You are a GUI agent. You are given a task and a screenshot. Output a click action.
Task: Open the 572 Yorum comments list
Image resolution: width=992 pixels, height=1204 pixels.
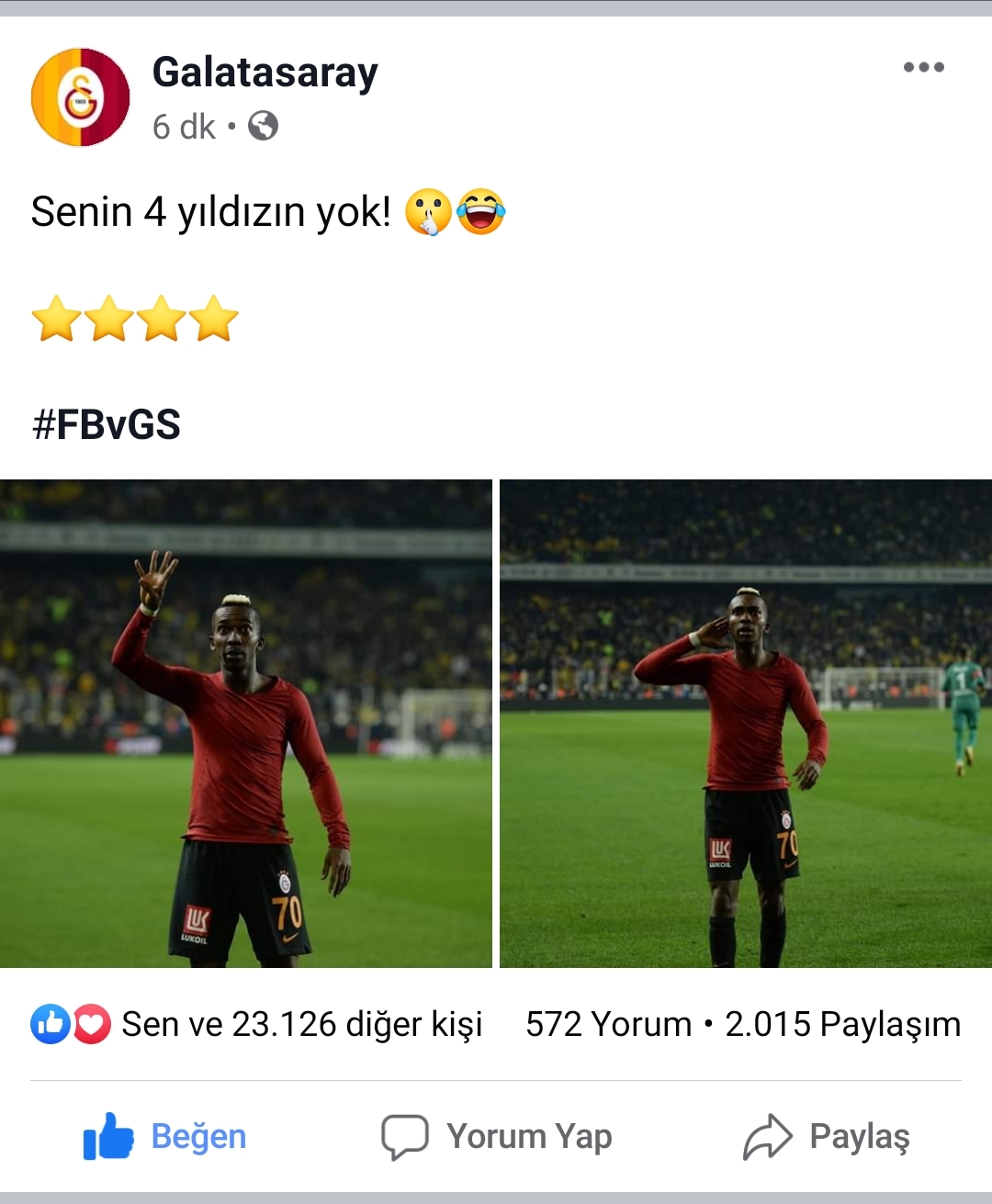pyautogui.click(x=608, y=1024)
